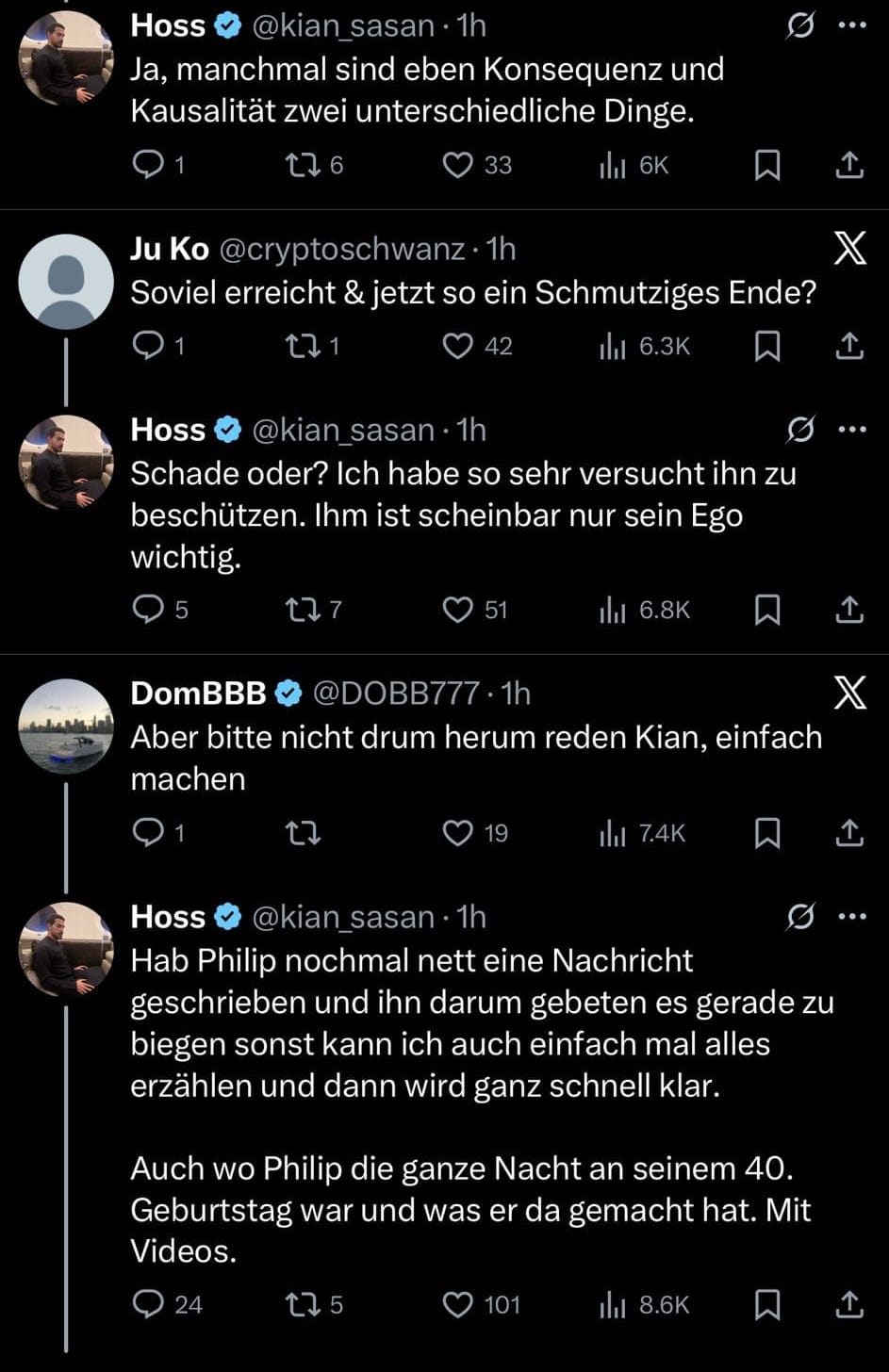This screenshot has height=1372, width=889.
Task: Like Hoss's Konsequenz und Kausalität tweet
Action: tap(458, 166)
